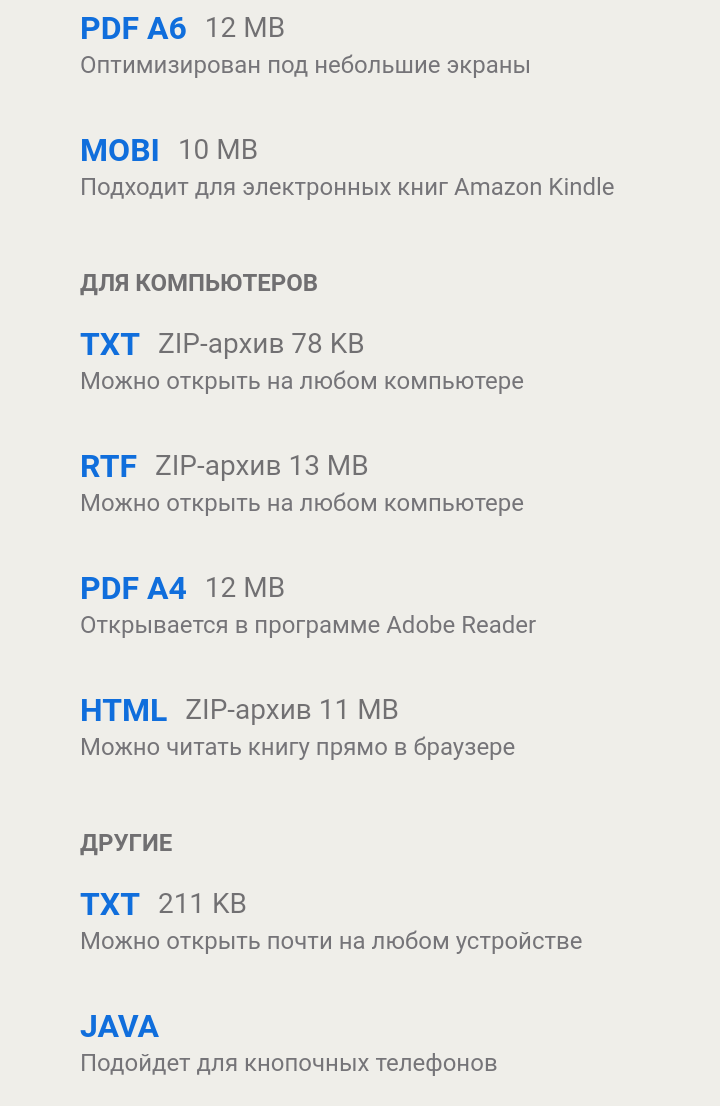The width and height of the screenshot is (720, 1106).
Task: Select the MOBI format for Kindle
Action: coord(119,151)
